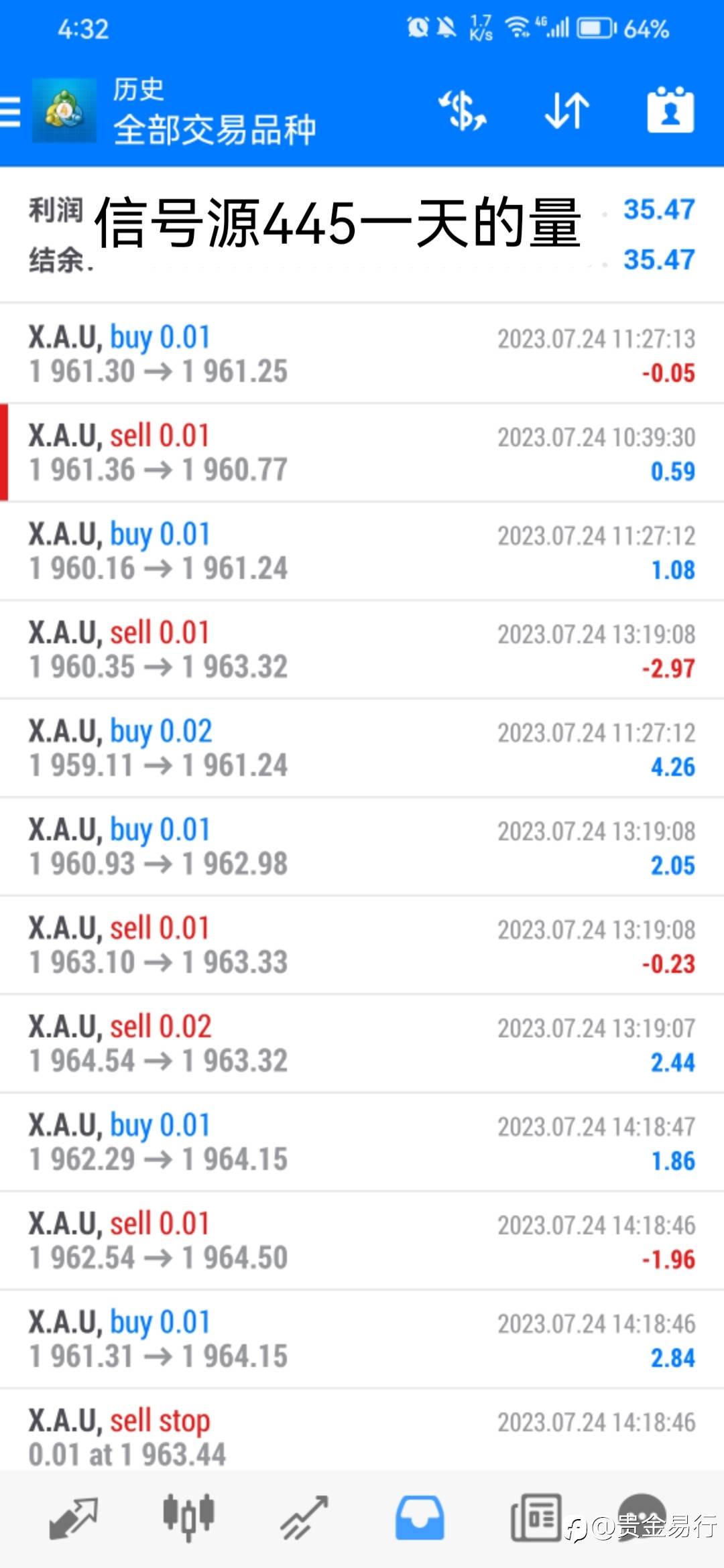Open the sell trade from 1 963.10
Viewport: 724px width, 1568px height.
click(362, 945)
